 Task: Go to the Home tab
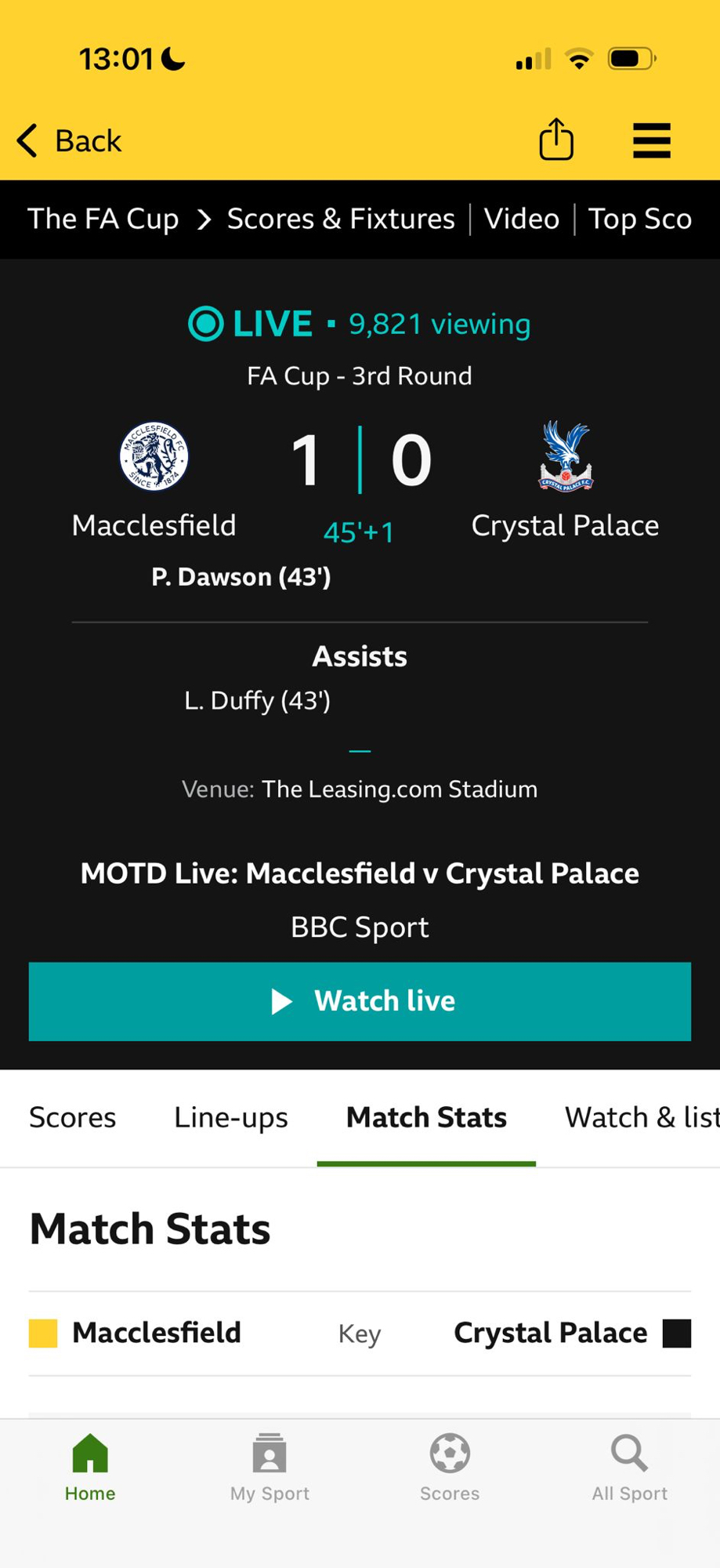pyautogui.click(x=90, y=1468)
